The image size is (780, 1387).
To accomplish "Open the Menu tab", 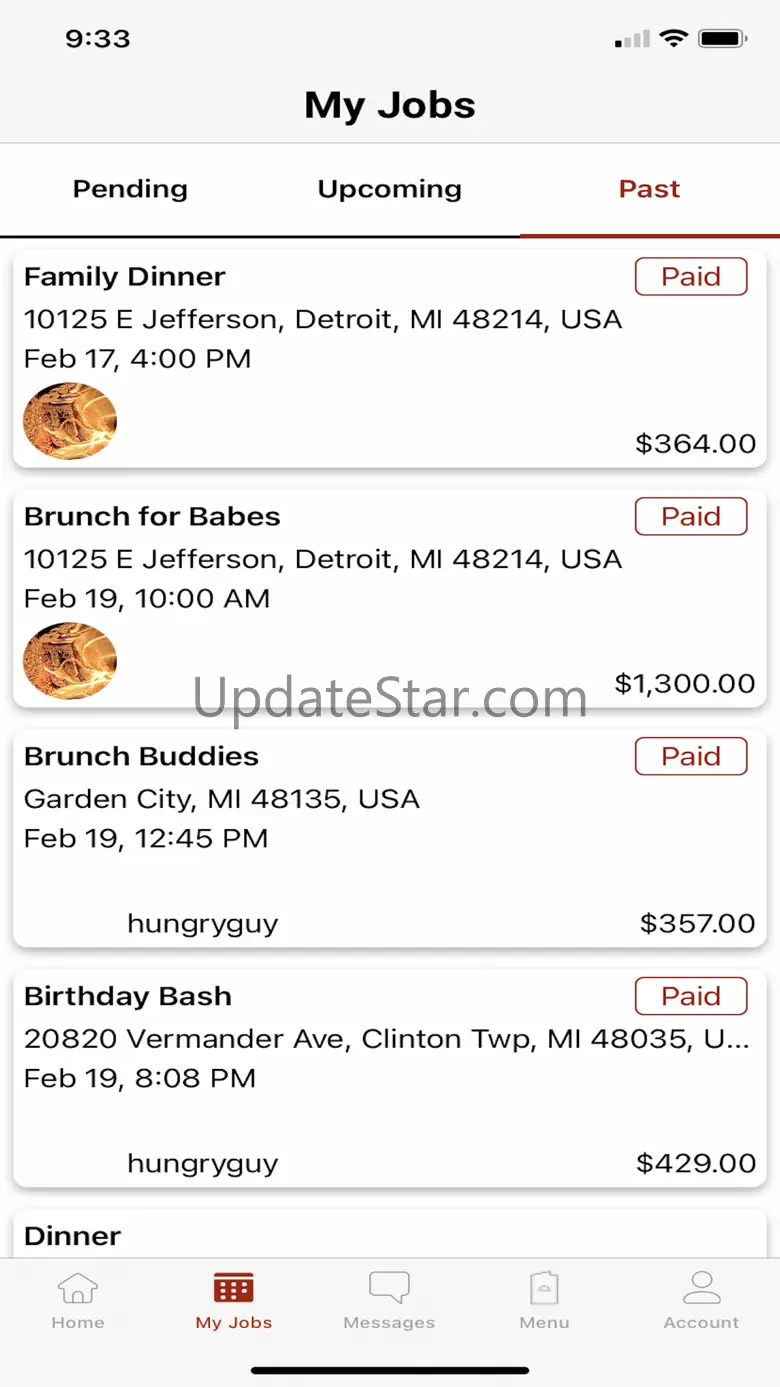I will tap(544, 1300).
